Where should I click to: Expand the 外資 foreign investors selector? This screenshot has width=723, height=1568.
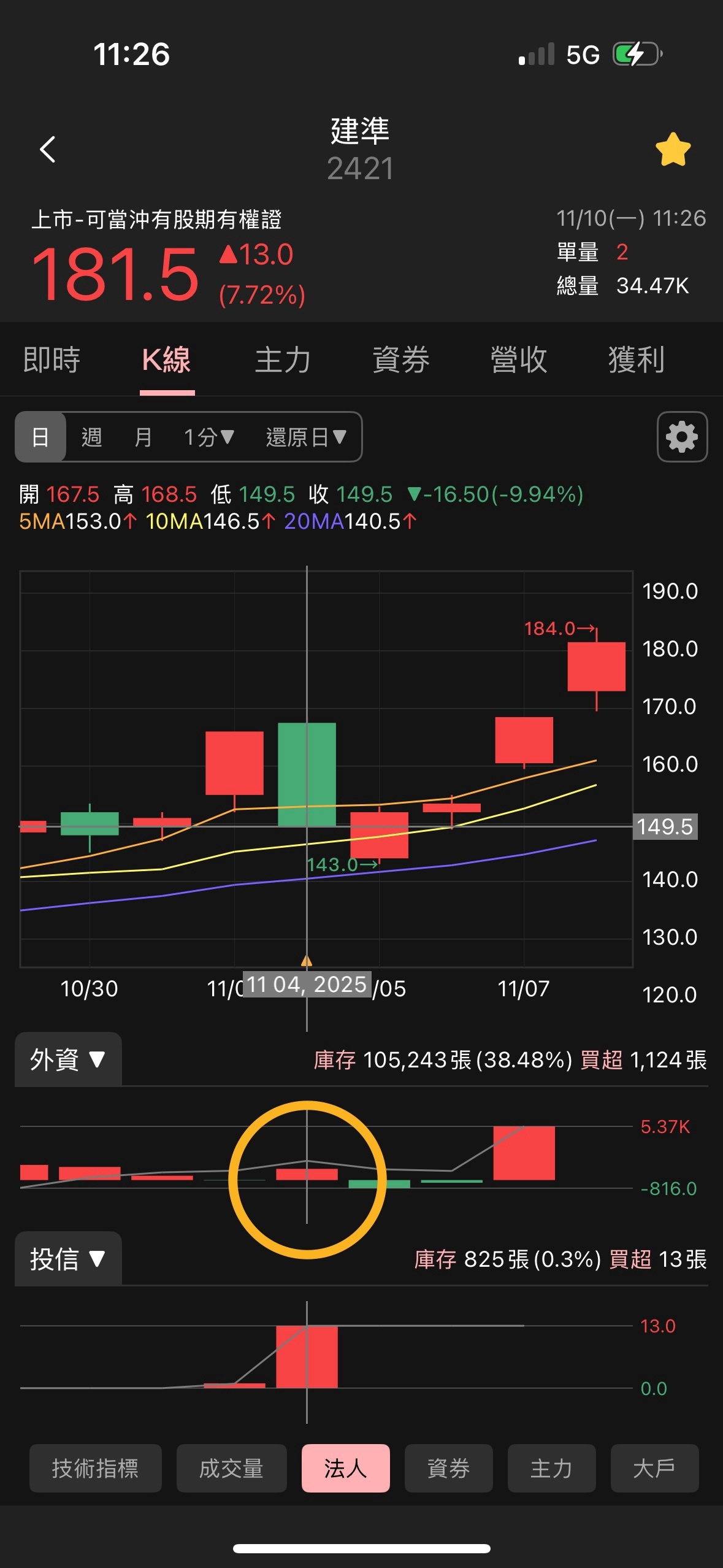(x=67, y=1059)
